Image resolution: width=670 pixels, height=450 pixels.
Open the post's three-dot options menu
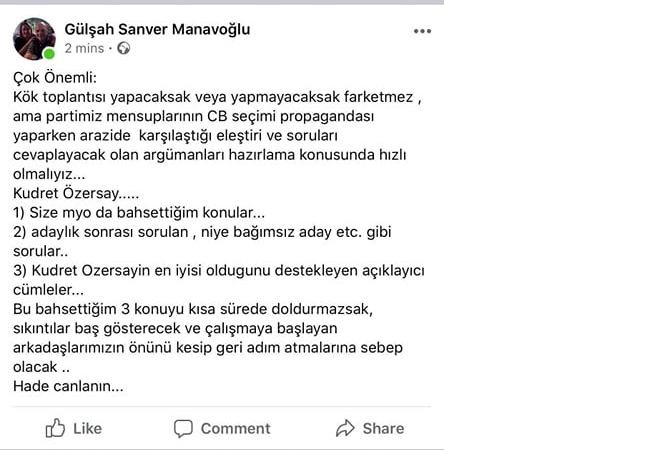[x=422, y=32]
